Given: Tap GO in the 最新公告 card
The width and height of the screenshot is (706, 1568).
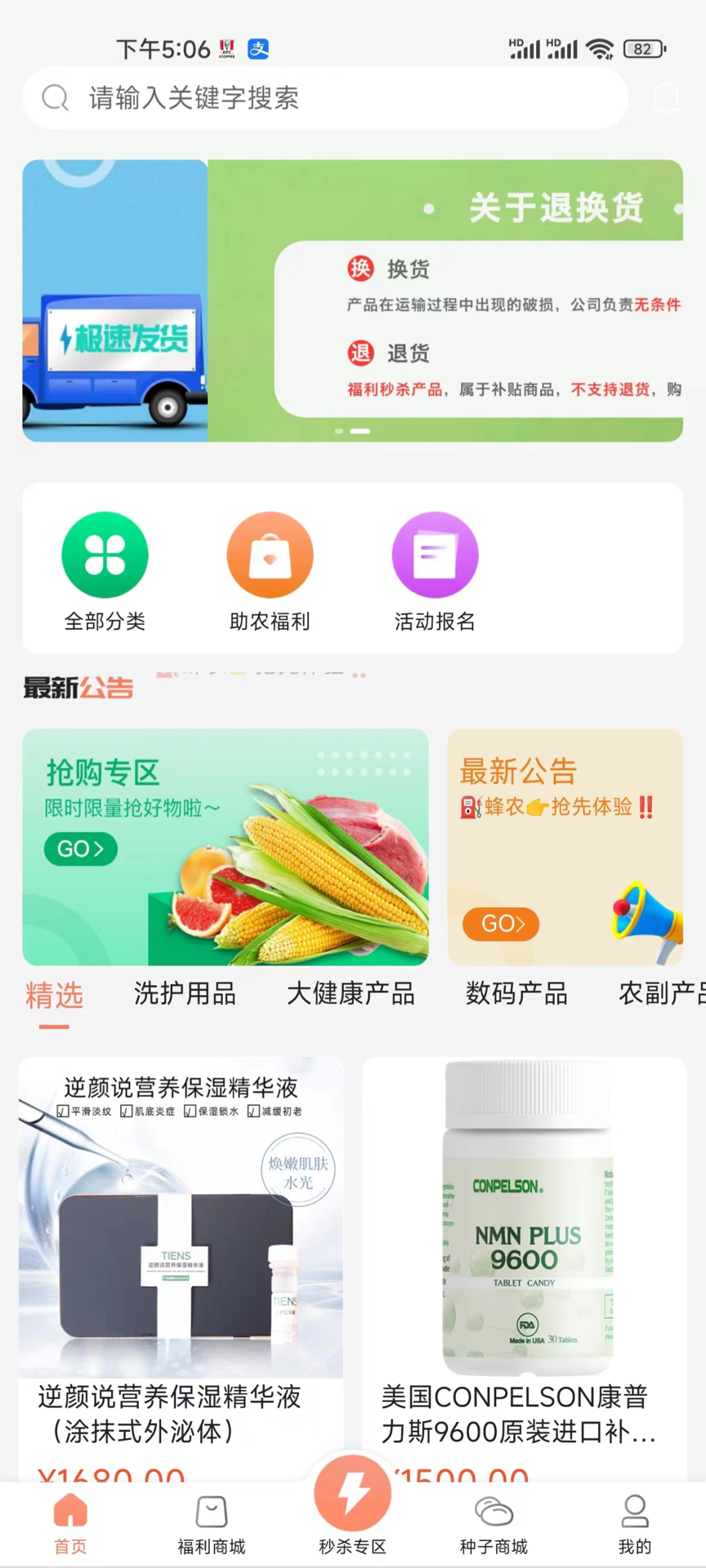Looking at the screenshot, I should pos(500,924).
